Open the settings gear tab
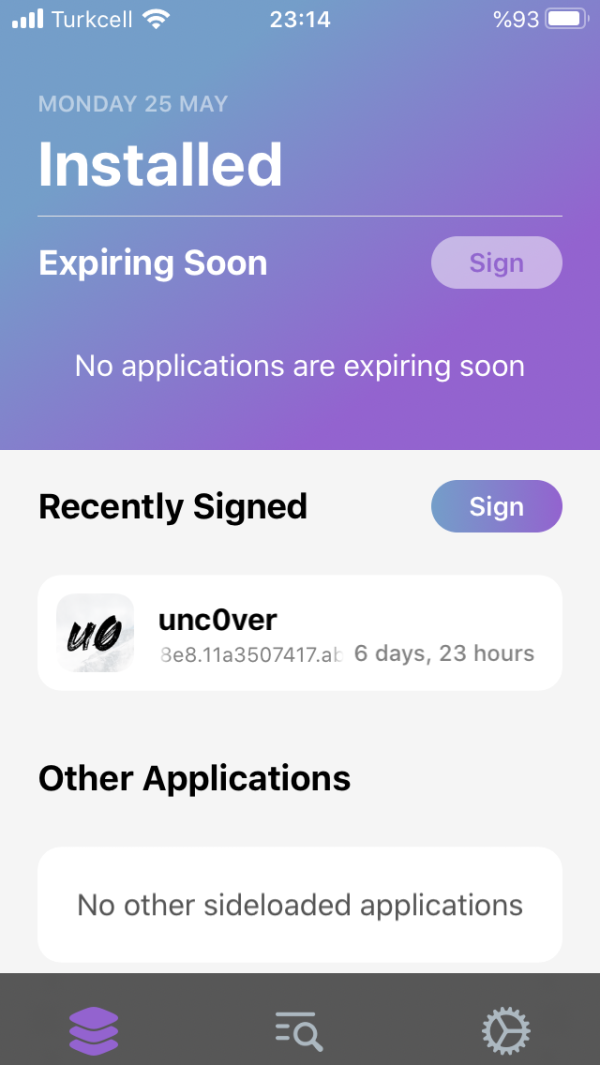600x1065 pixels. pyautogui.click(x=506, y=1029)
